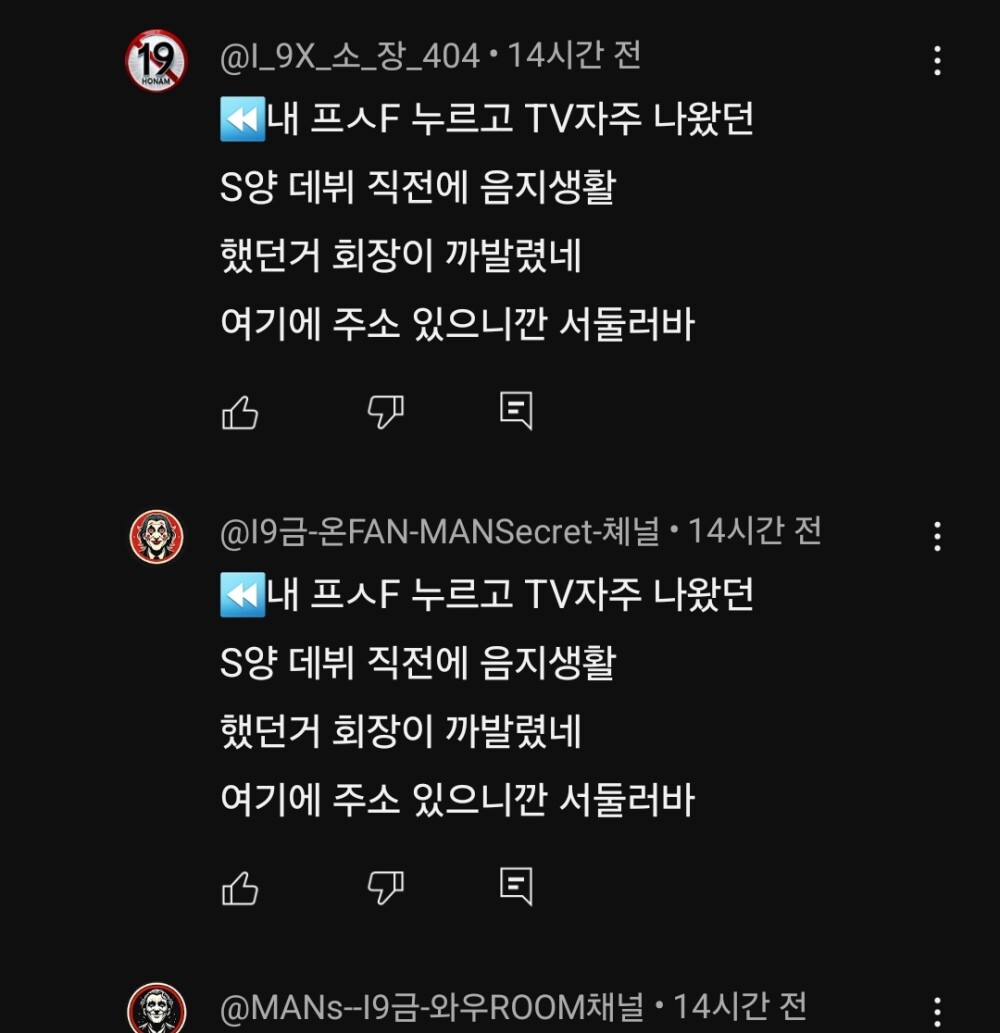1000x1033 pixels.
Task: Reply to the comment by @I9금-온FAN-MANSecret-체널
Action: click(x=516, y=886)
